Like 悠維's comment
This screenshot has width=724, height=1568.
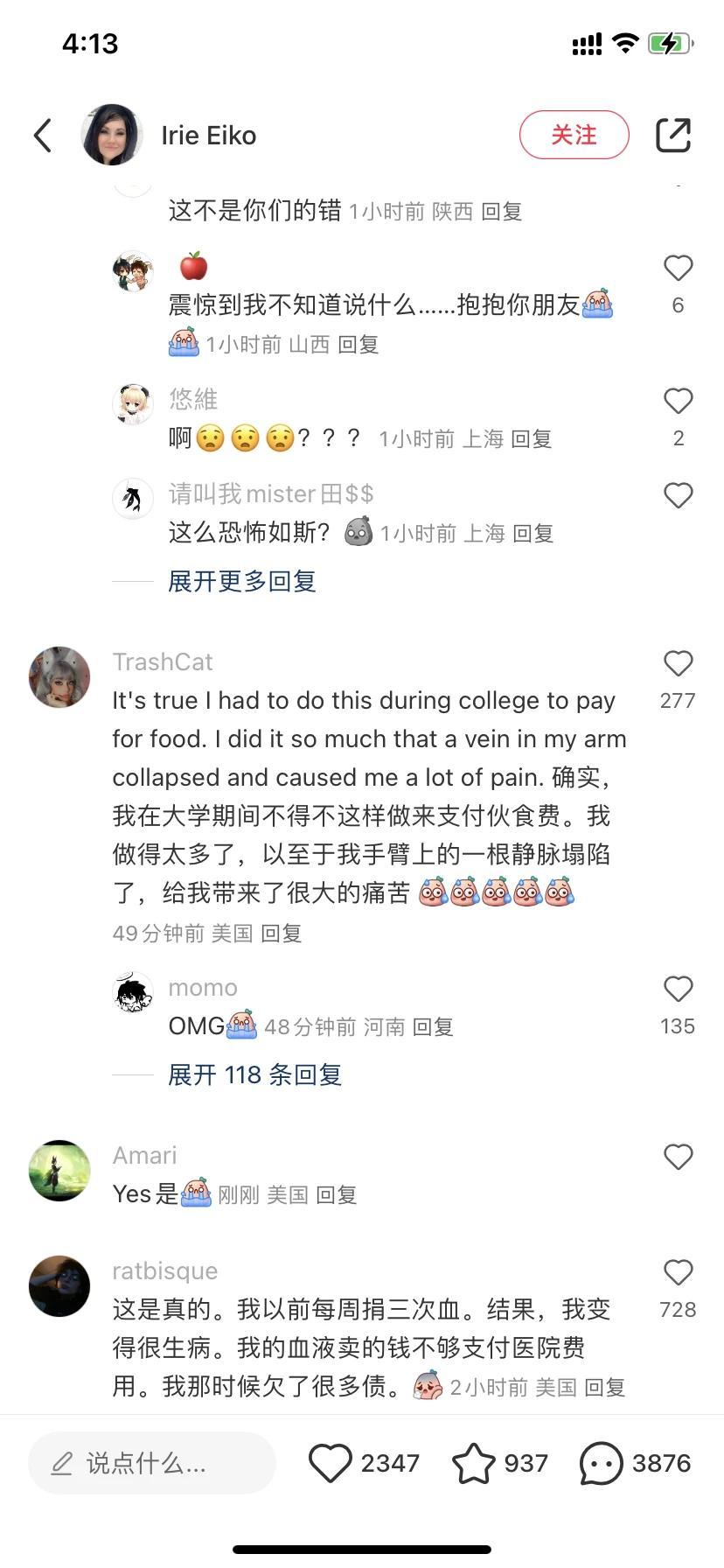pyautogui.click(x=678, y=402)
